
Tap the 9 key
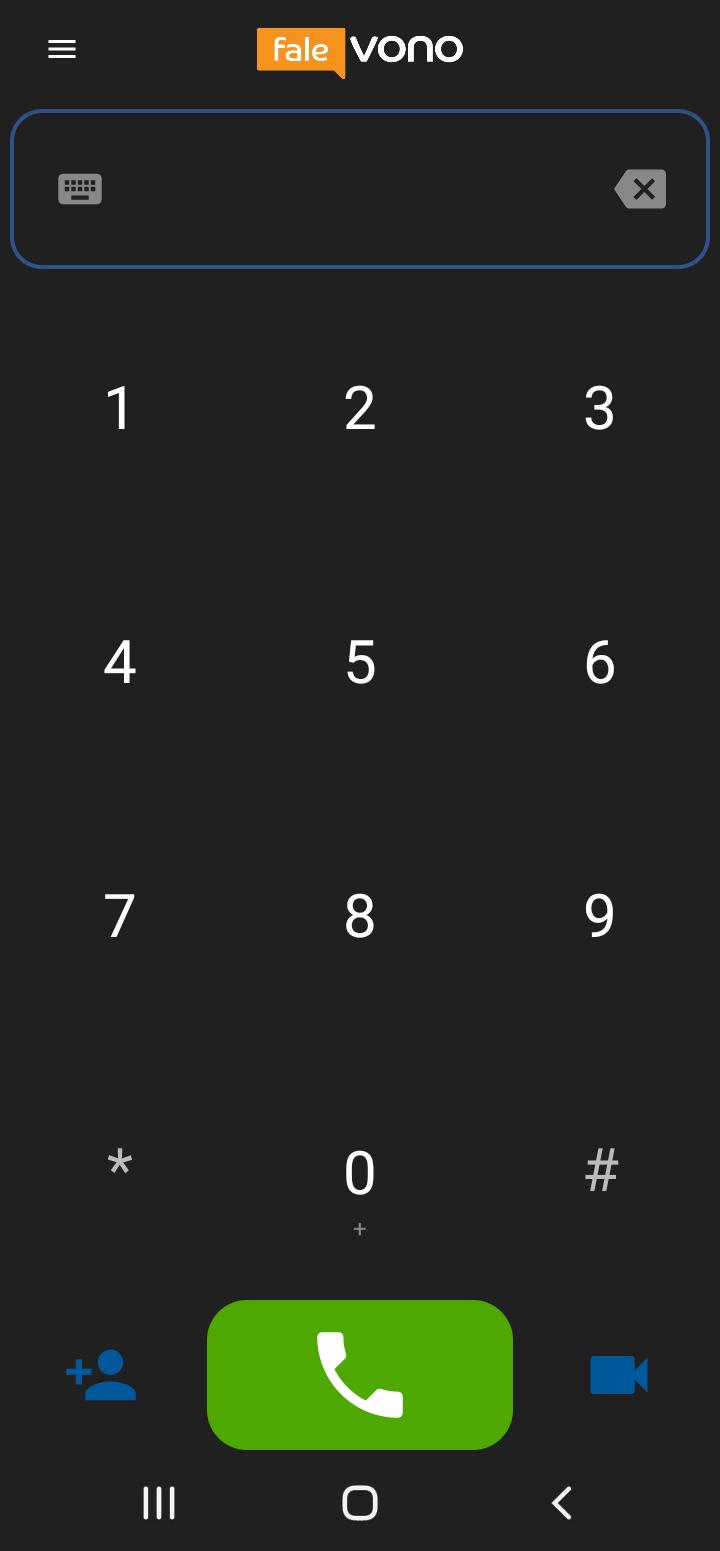click(x=600, y=915)
